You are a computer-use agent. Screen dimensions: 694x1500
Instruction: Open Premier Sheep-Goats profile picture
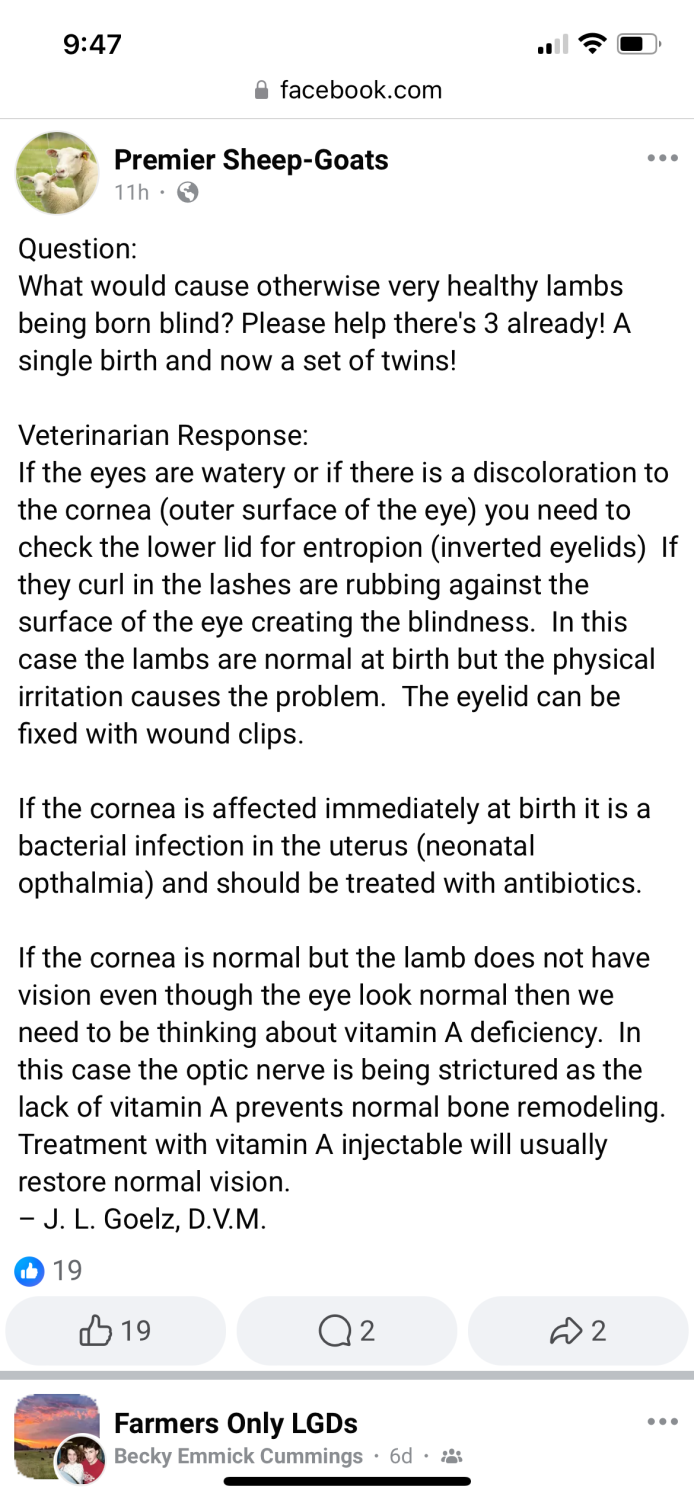click(57, 173)
